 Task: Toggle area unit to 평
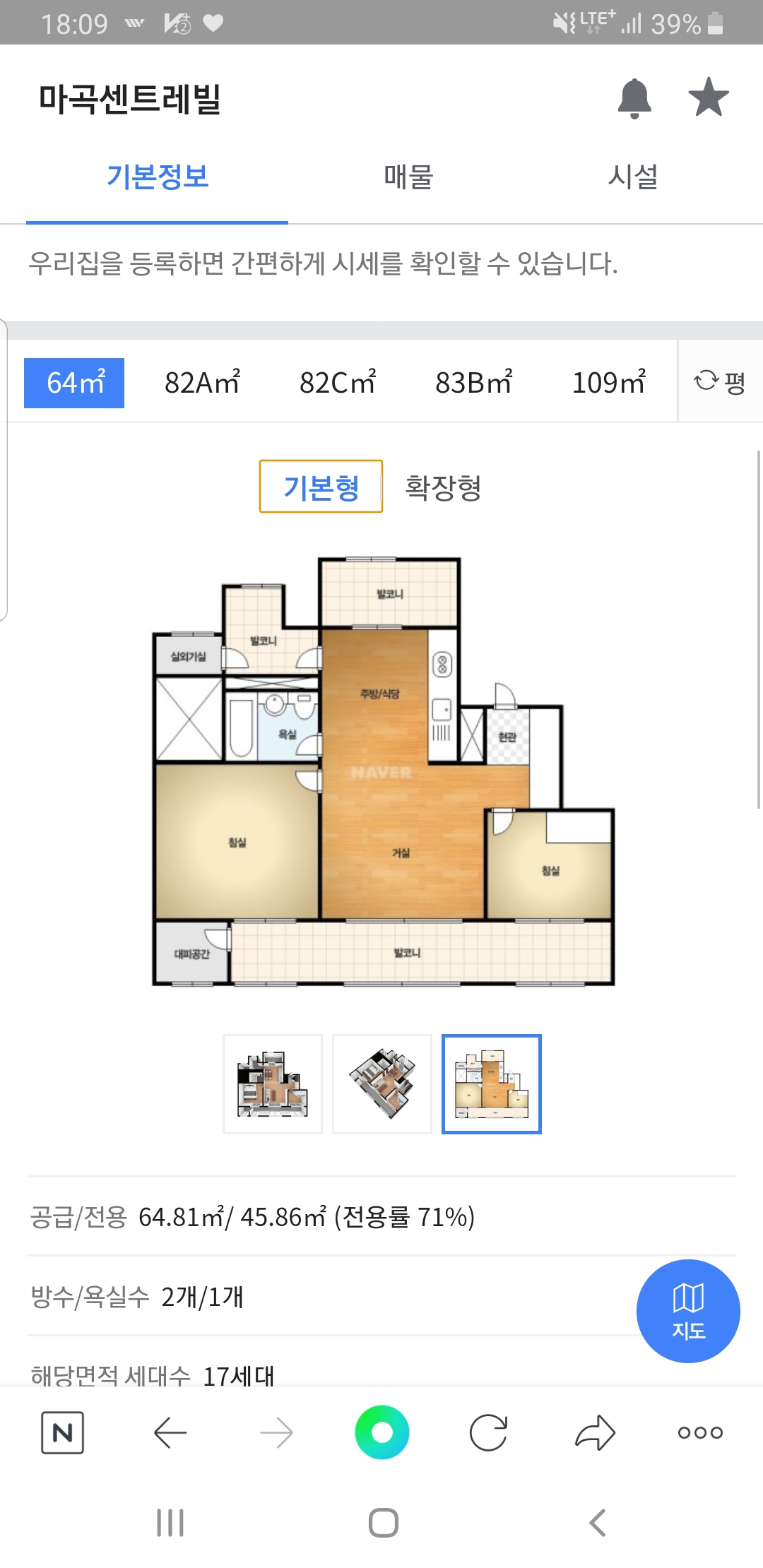[x=720, y=381]
